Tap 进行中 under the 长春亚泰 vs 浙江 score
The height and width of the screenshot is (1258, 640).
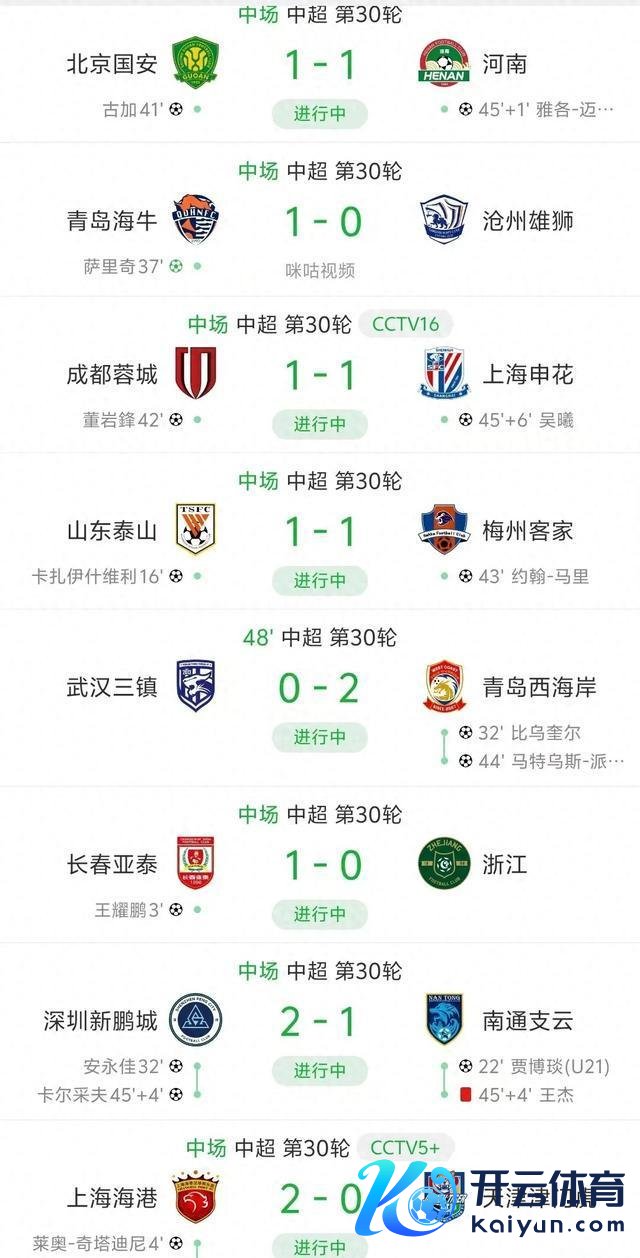pos(320,914)
